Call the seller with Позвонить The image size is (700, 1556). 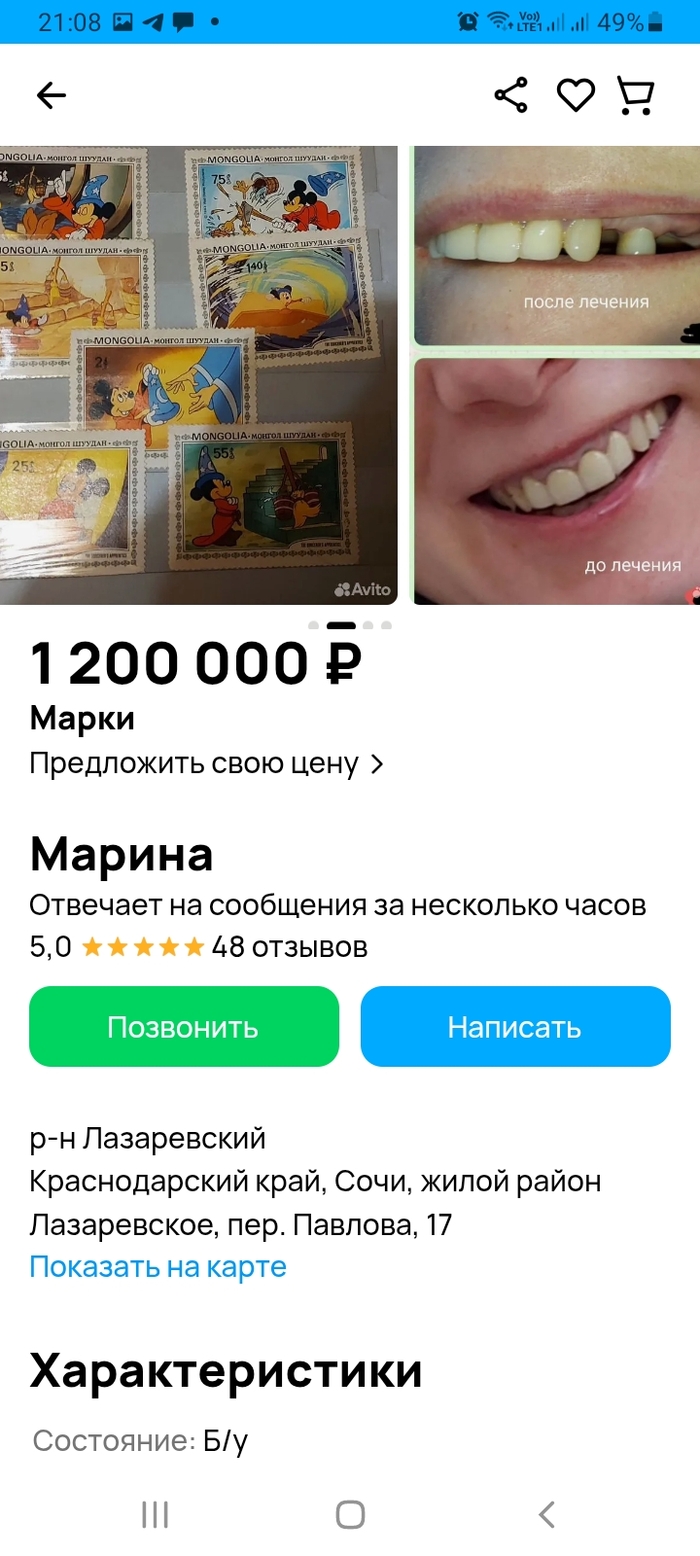click(x=184, y=1026)
